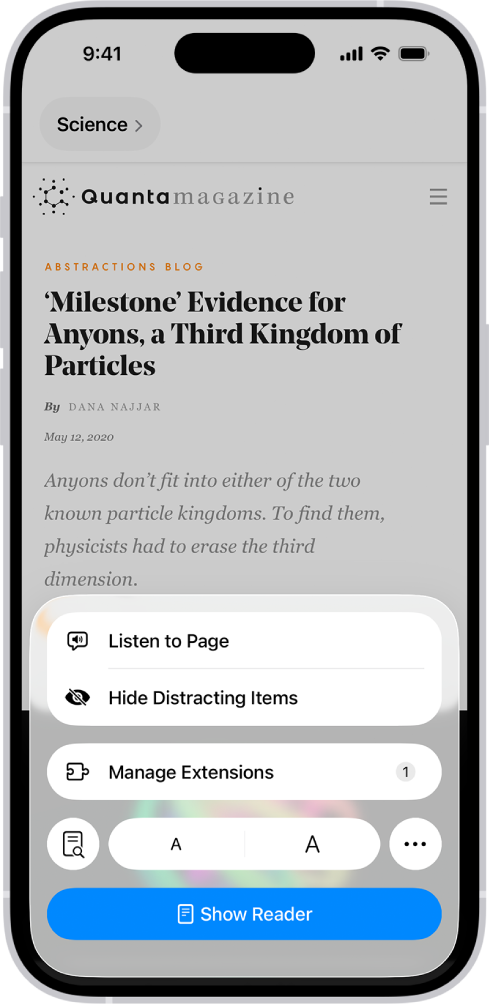Open the Science tab group selector
Image resolution: width=490 pixels, height=1008 pixels.
pos(100,124)
